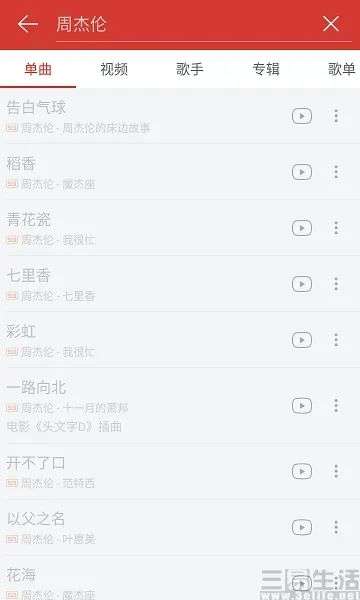This screenshot has width=360, height=600.
Task: Switch to the 视频 tab
Action: point(114,69)
